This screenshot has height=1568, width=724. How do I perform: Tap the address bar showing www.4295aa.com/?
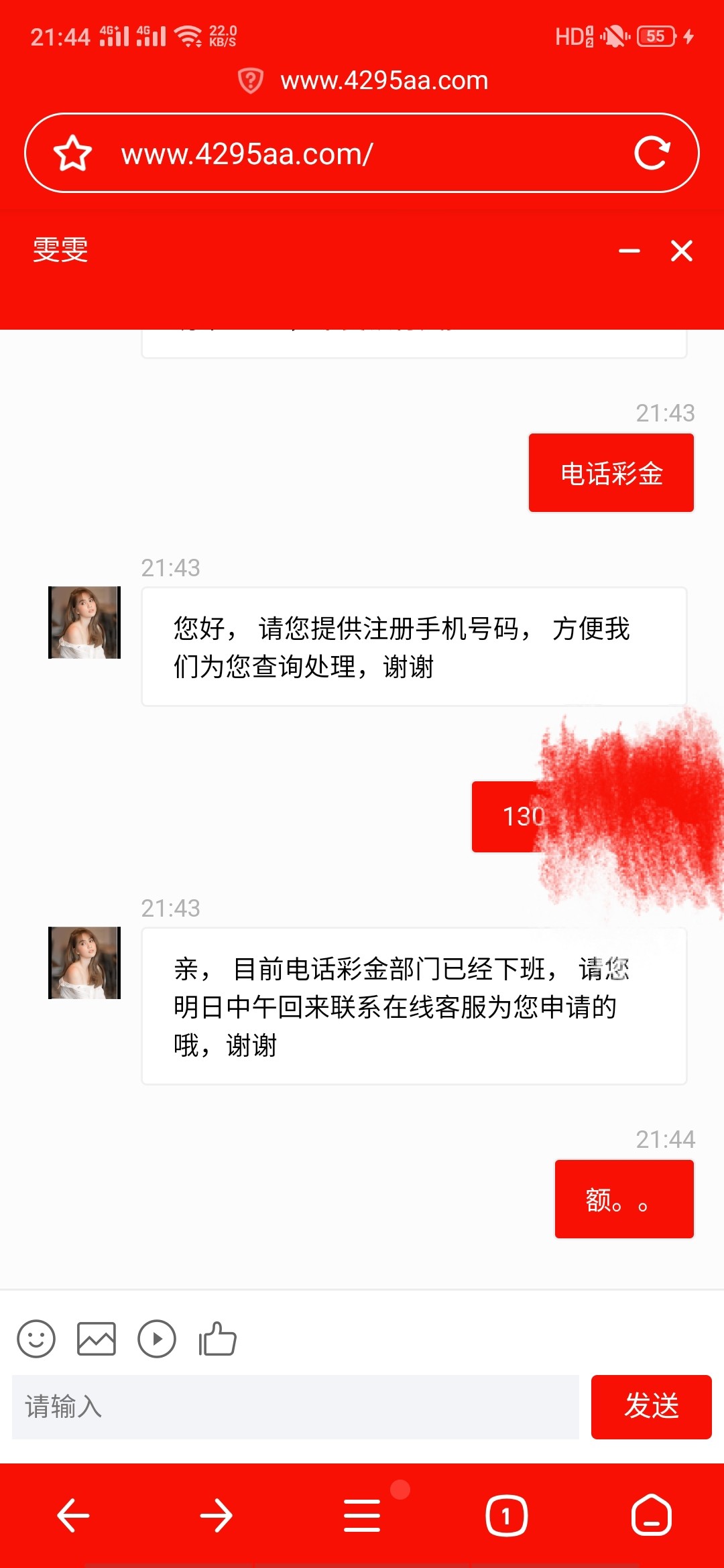[x=362, y=153]
